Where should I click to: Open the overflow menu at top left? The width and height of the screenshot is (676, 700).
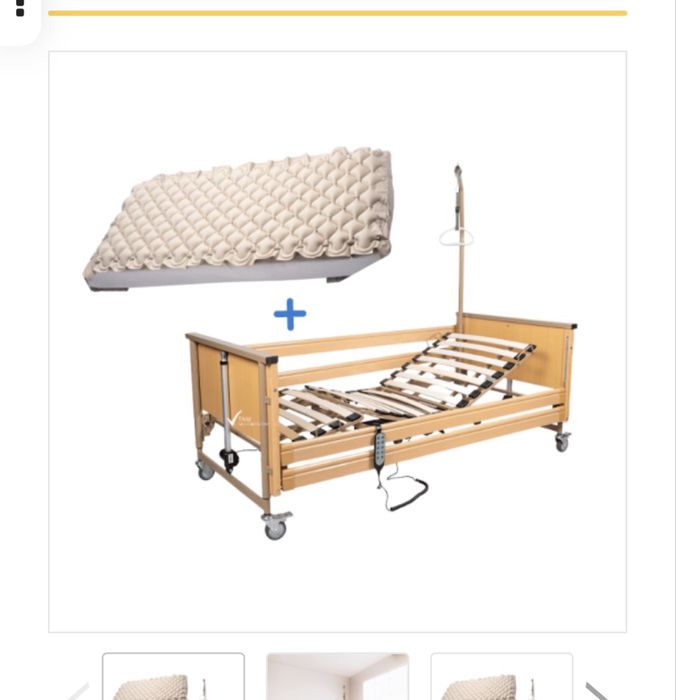(x=19, y=9)
